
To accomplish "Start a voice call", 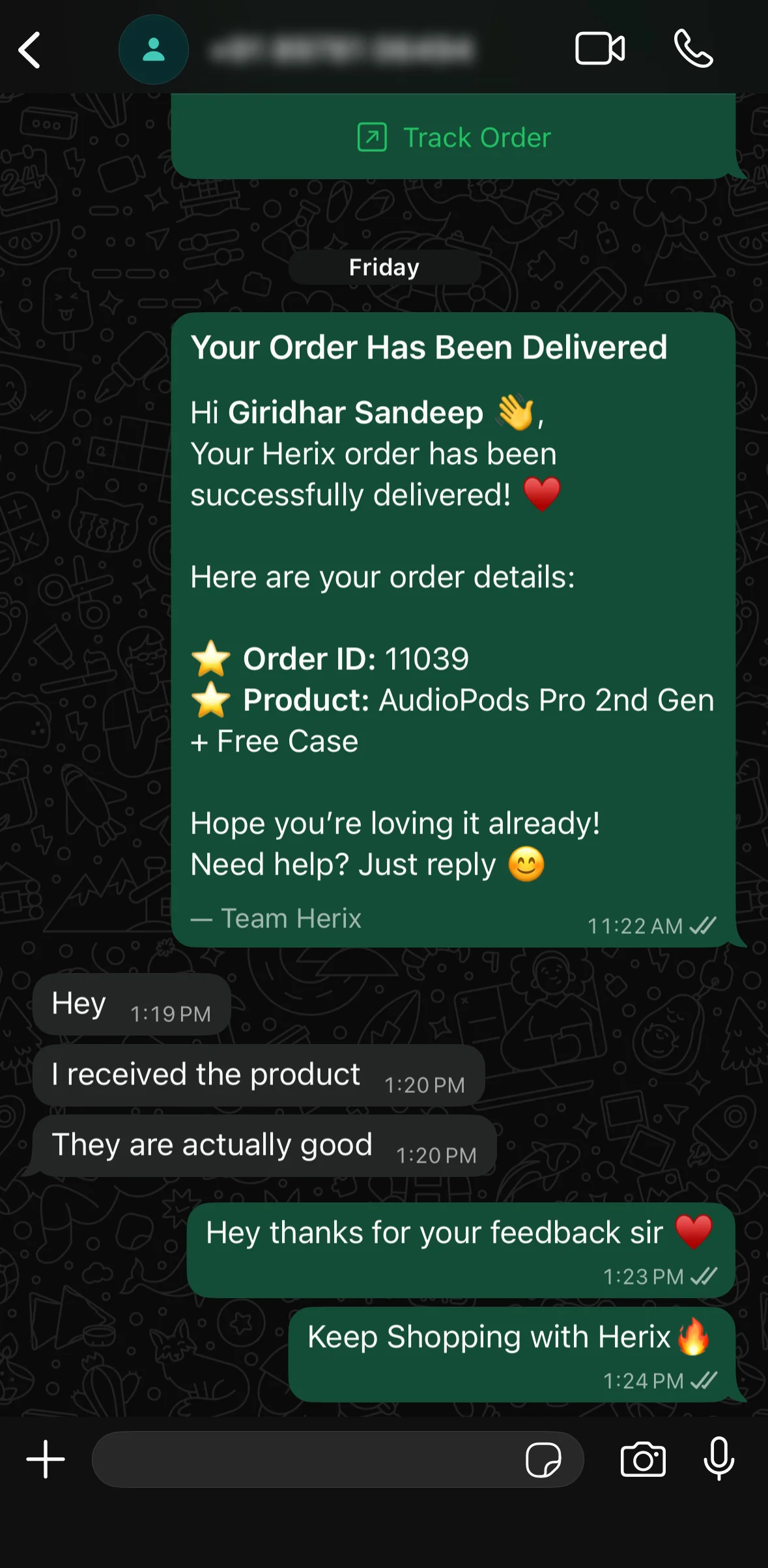I will click(x=693, y=49).
